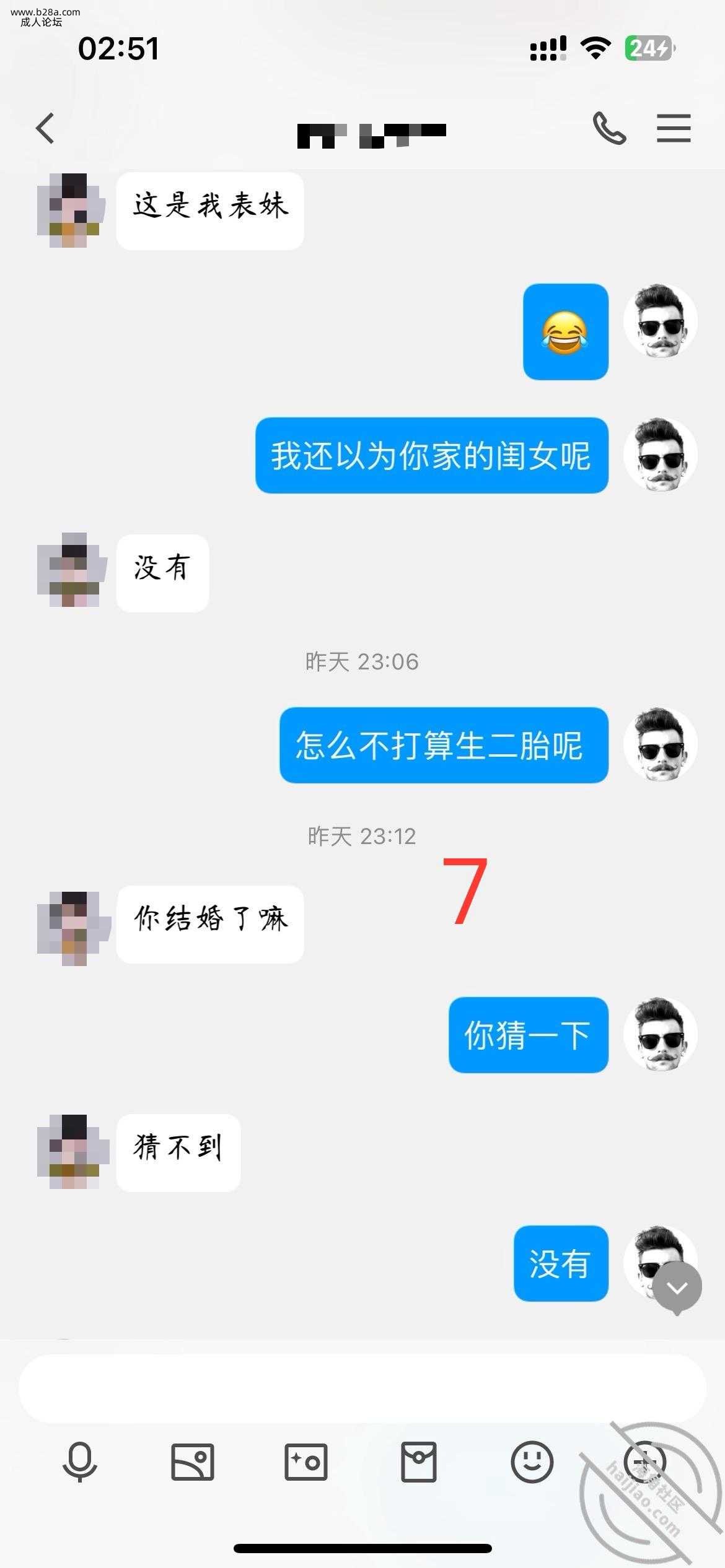This screenshot has width=725, height=1568.
Task: Open the photo gallery picker
Action: (193, 1462)
